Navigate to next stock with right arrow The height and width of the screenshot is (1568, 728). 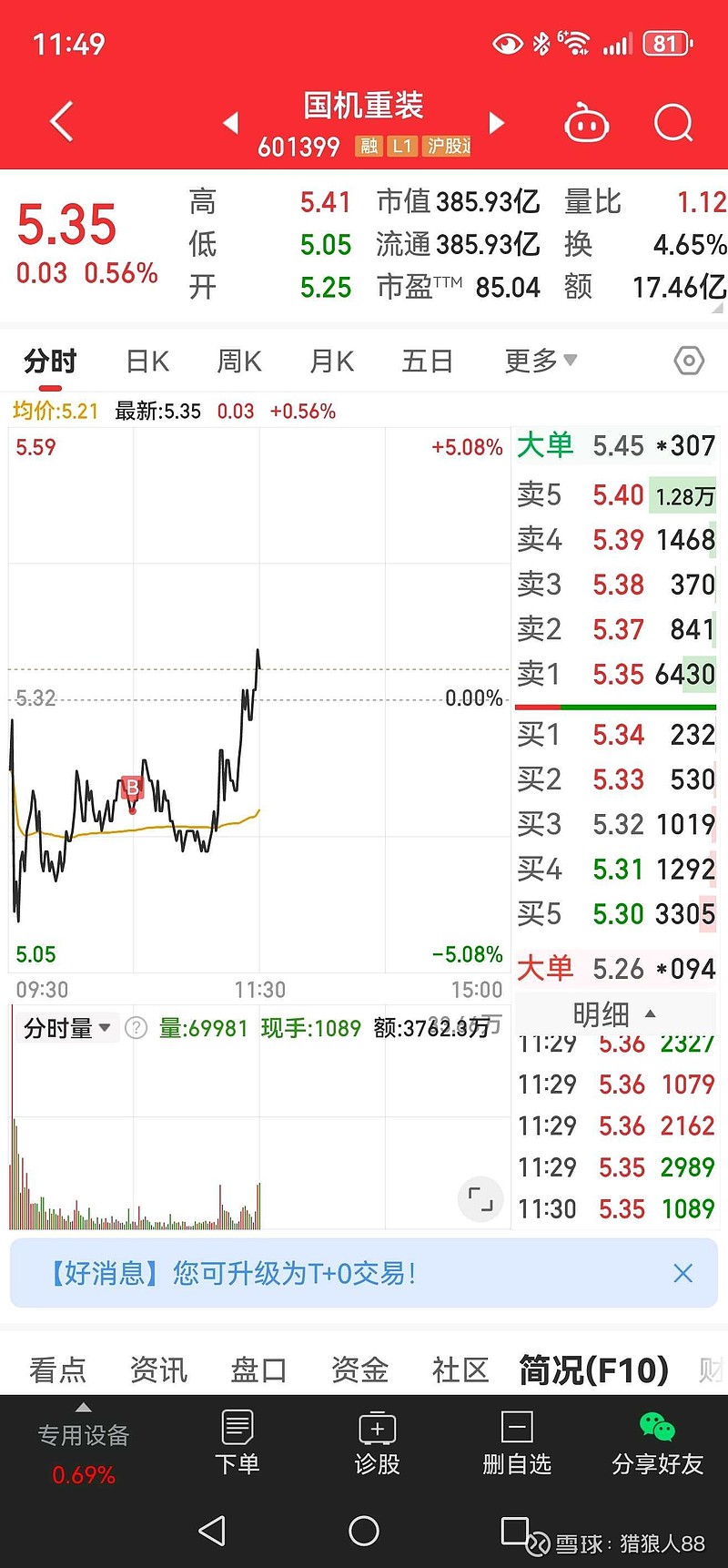(x=496, y=122)
